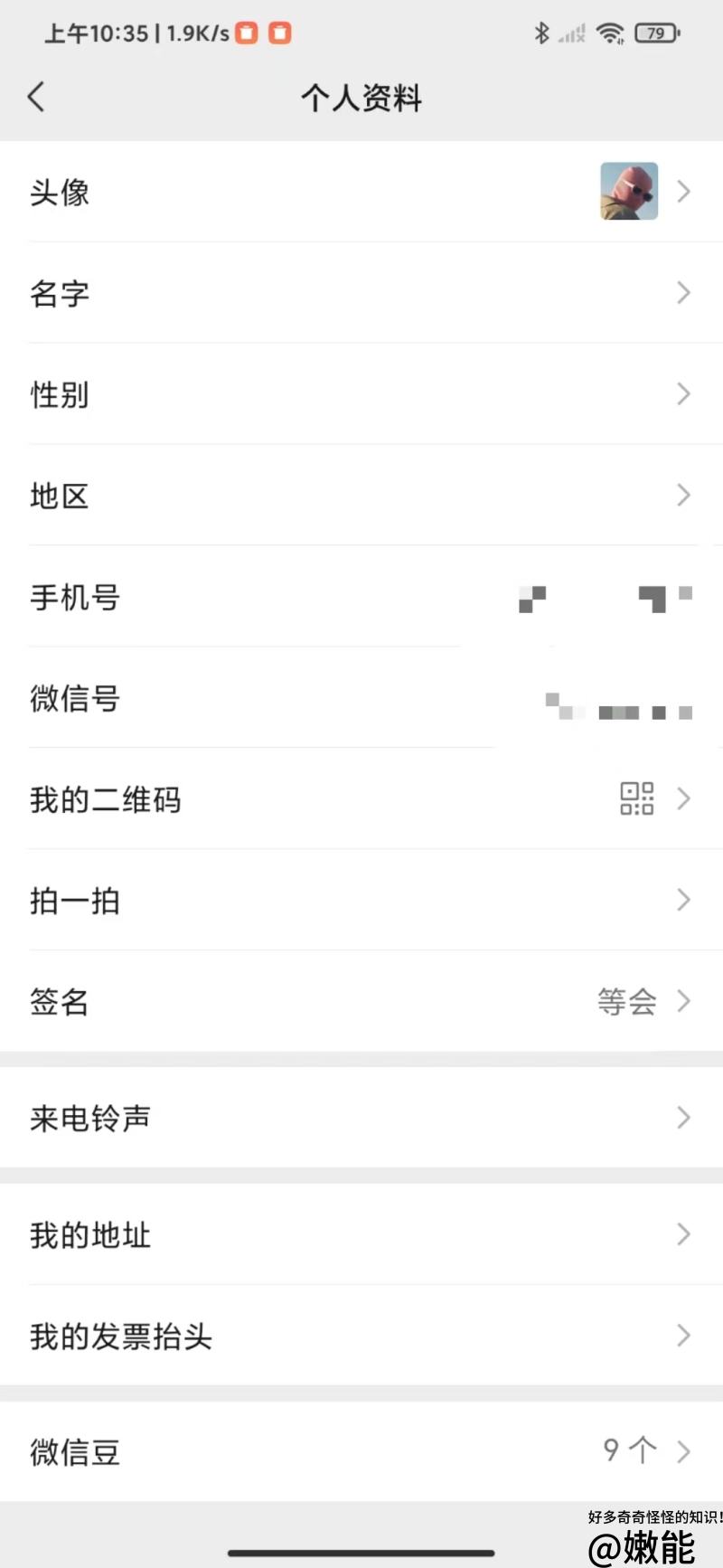
Task: View 我的二维码 QR code
Action: pos(361,799)
